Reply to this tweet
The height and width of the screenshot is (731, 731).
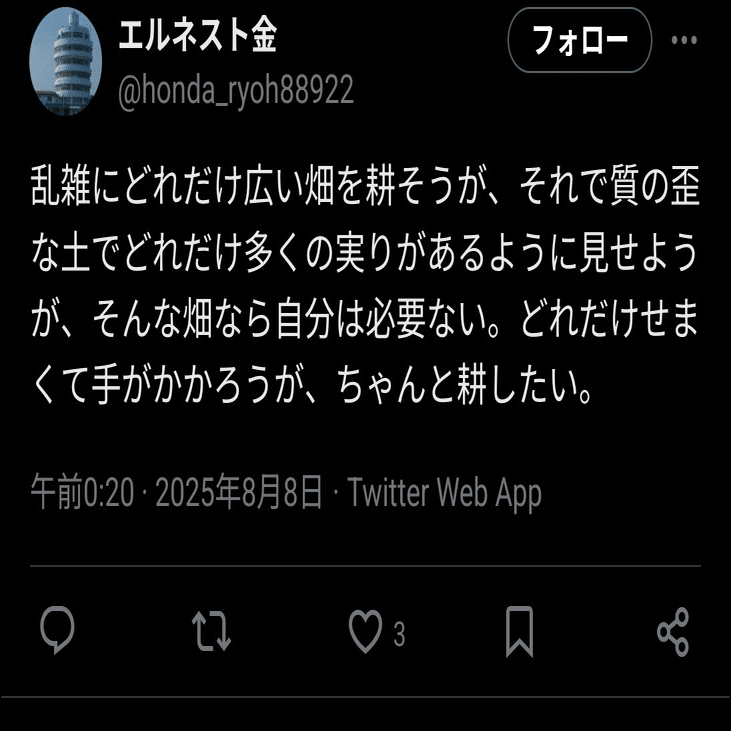point(58,632)
